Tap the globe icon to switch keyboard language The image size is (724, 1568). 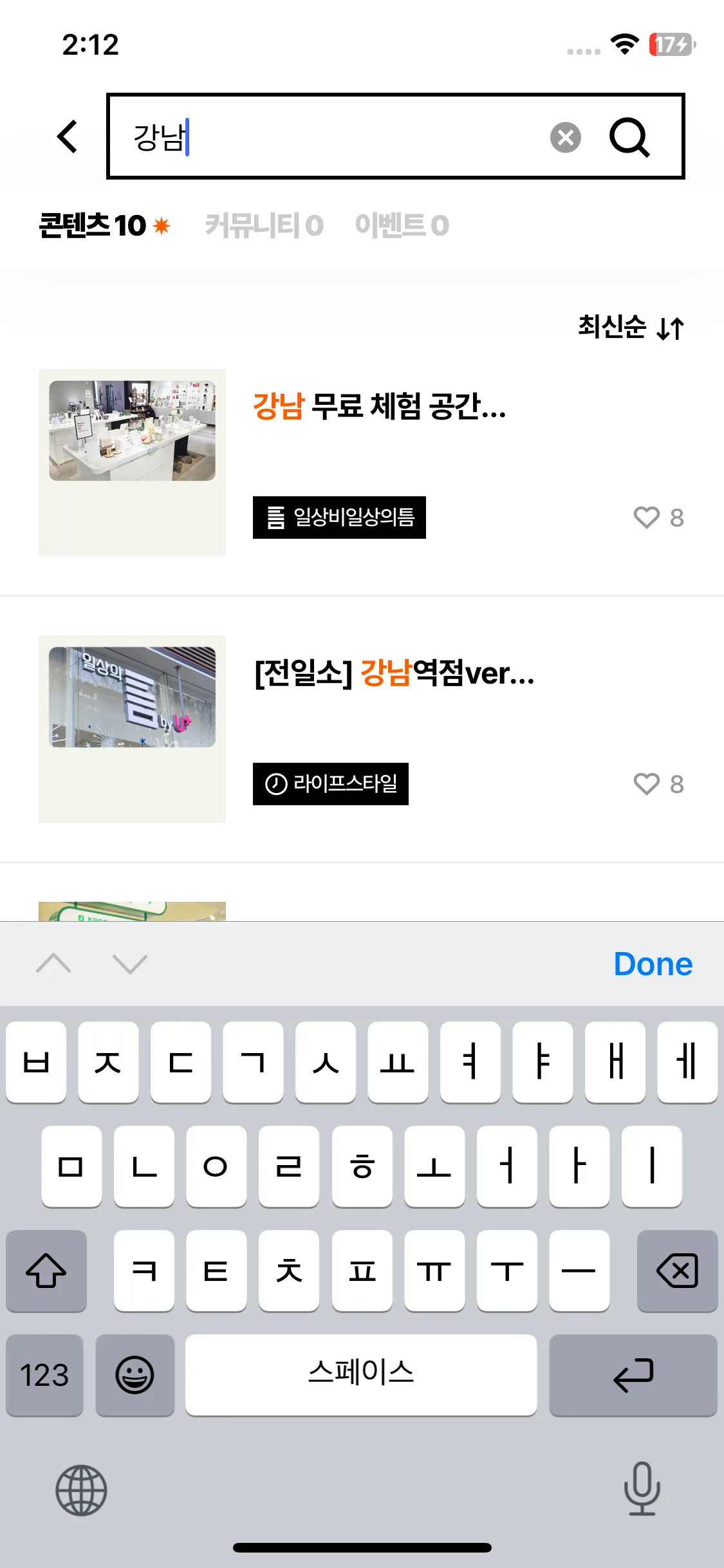(80, 1490)
